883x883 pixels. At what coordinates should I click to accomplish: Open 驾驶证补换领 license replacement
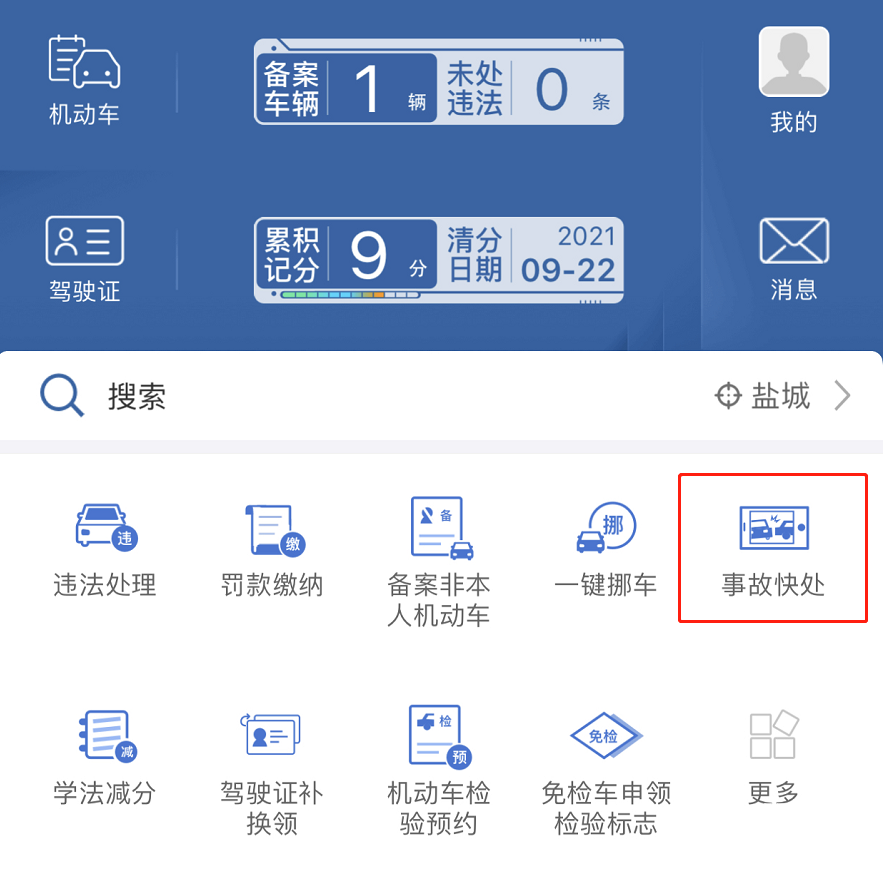[272, 768]
